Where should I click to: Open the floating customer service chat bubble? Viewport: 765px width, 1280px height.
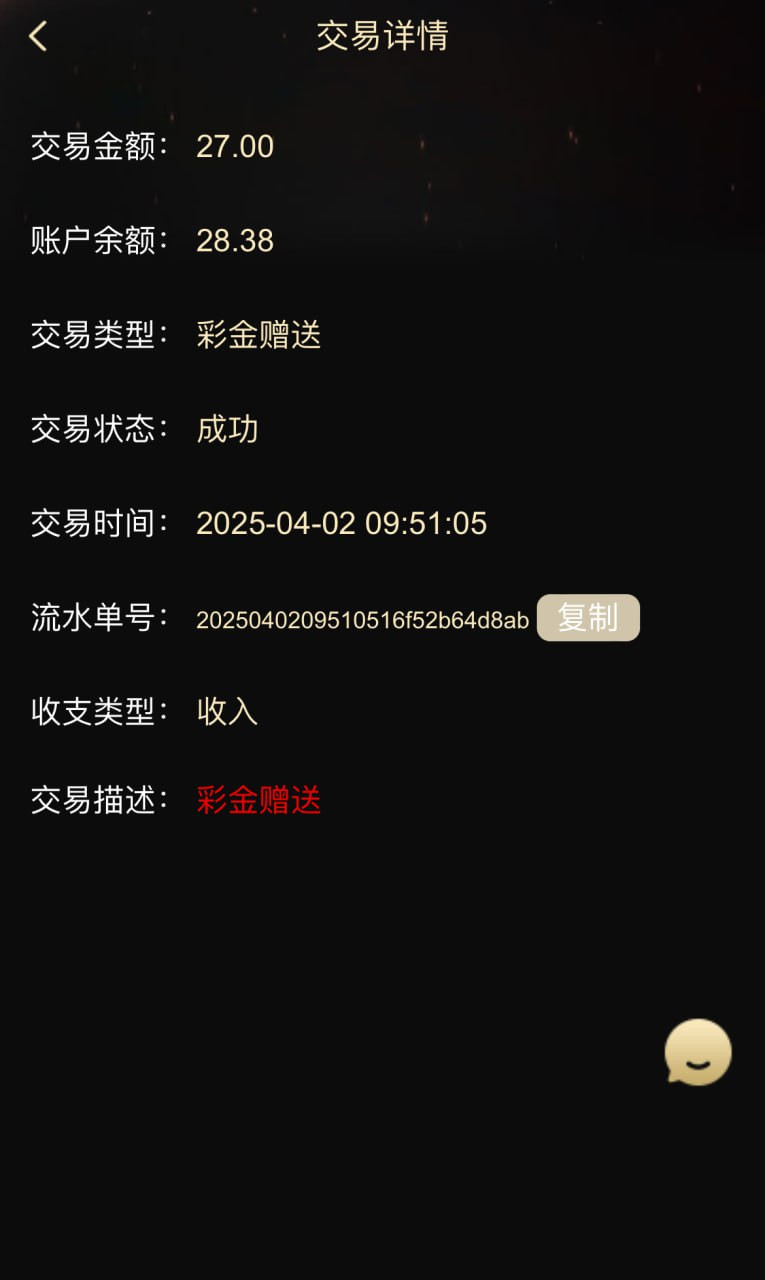pyautogui.click(x=698, y=1052)
